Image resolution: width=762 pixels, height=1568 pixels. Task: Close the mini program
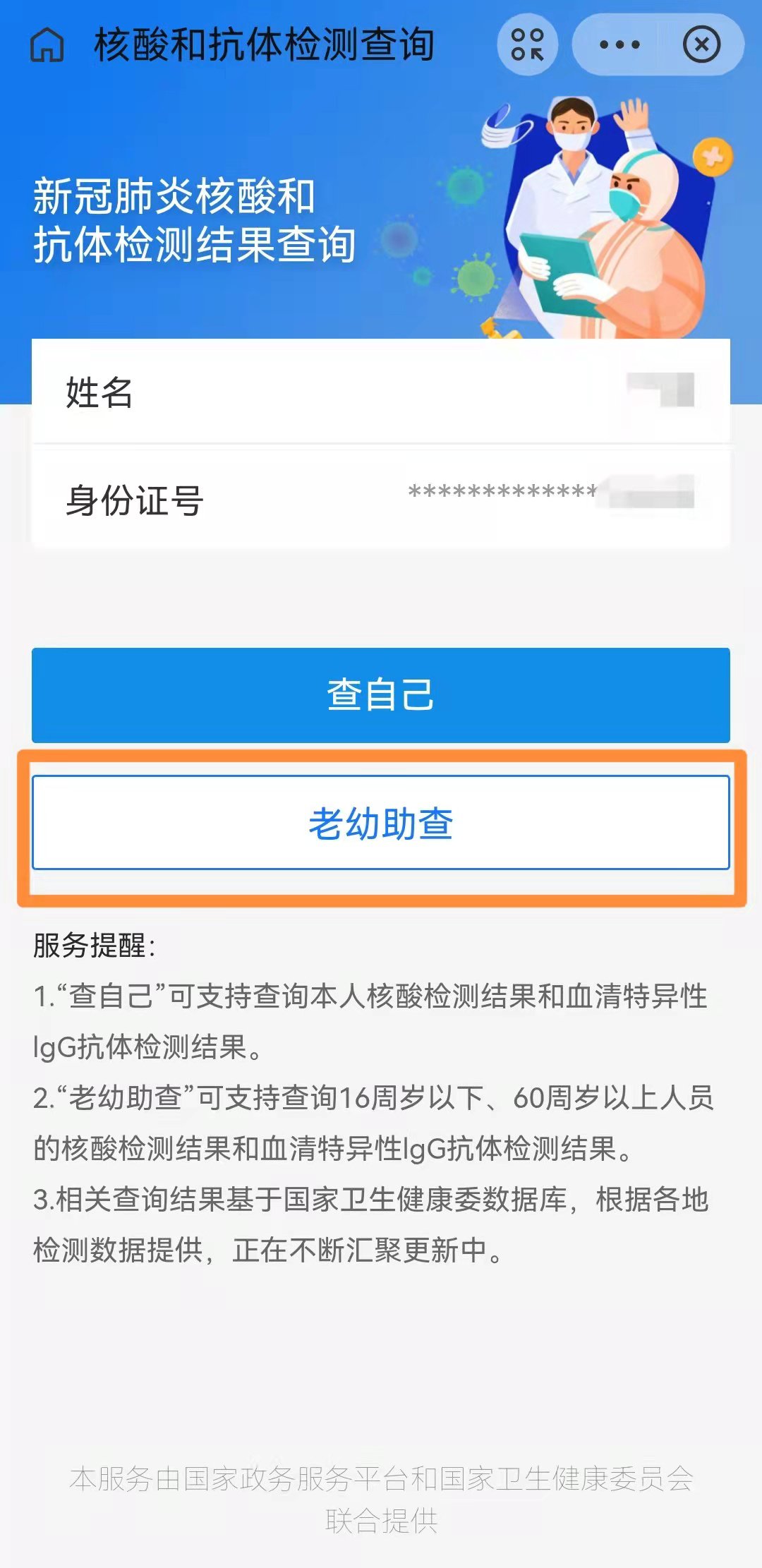[x=701, y=44]
